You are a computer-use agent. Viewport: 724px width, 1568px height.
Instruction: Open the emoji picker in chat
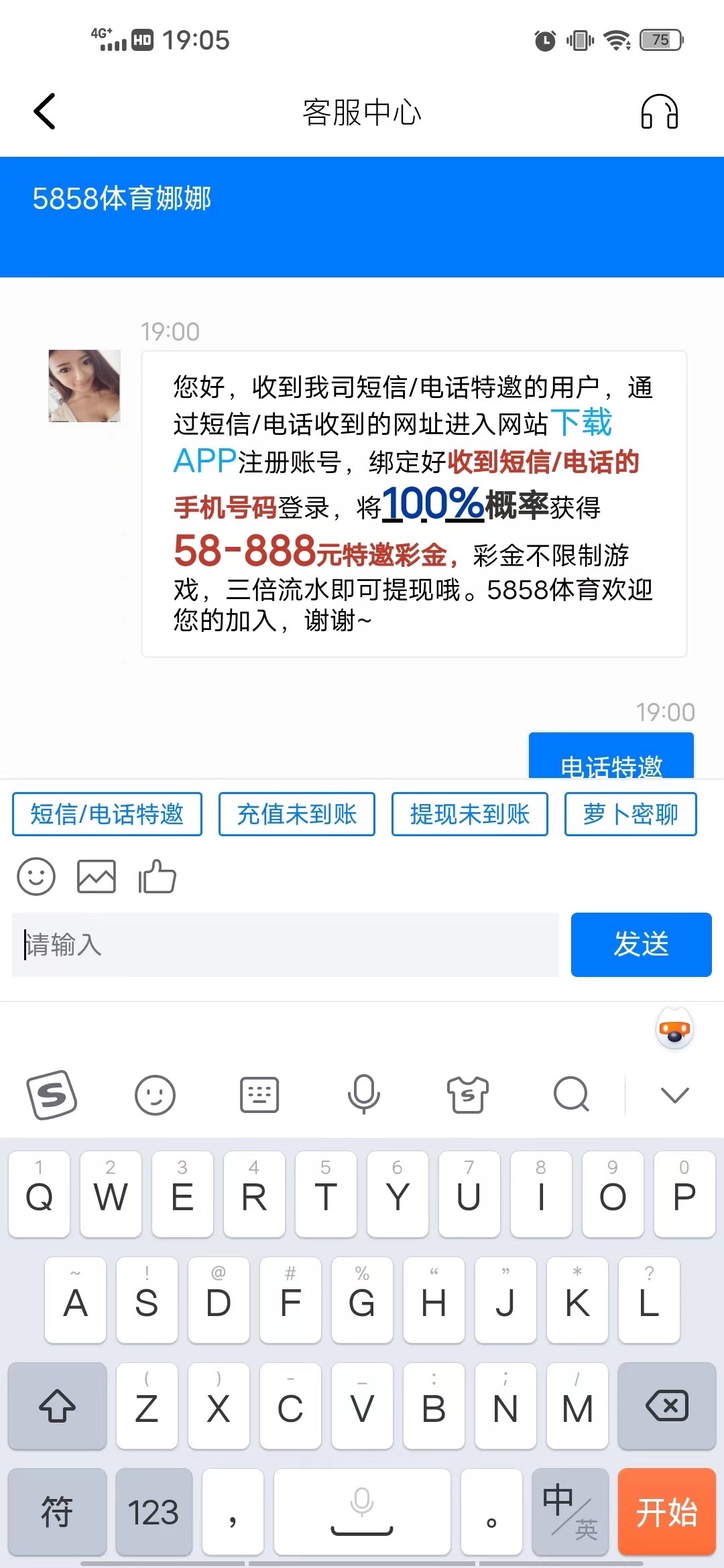pos(36,876)
